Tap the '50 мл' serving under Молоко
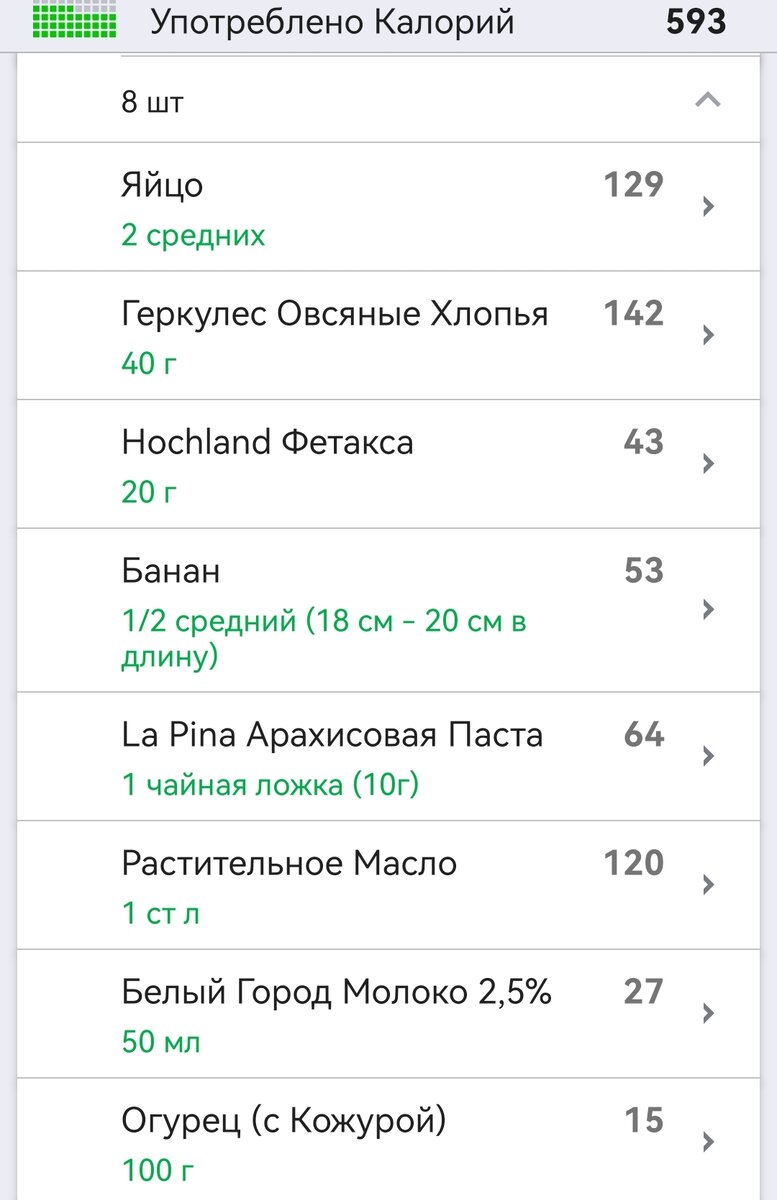The image size is (777, 1200). 162,1041
